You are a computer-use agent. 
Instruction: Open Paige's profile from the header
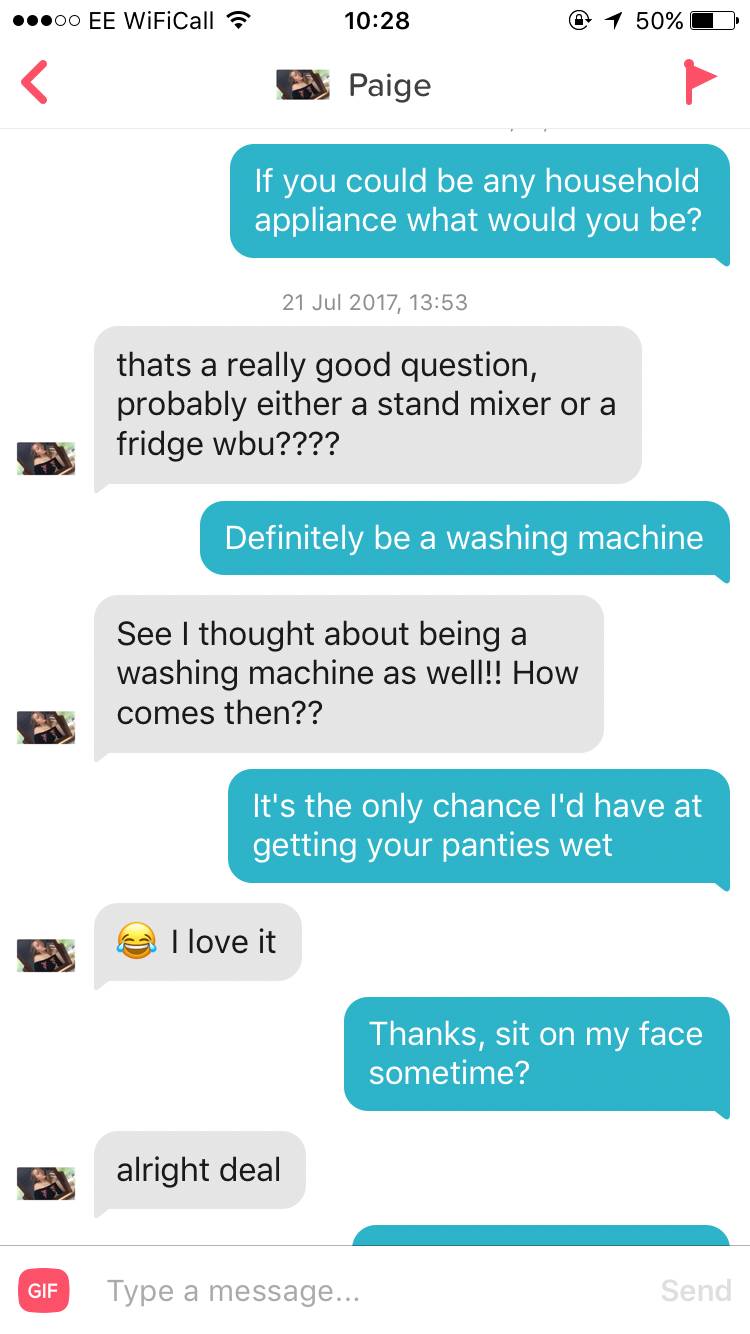355,85
